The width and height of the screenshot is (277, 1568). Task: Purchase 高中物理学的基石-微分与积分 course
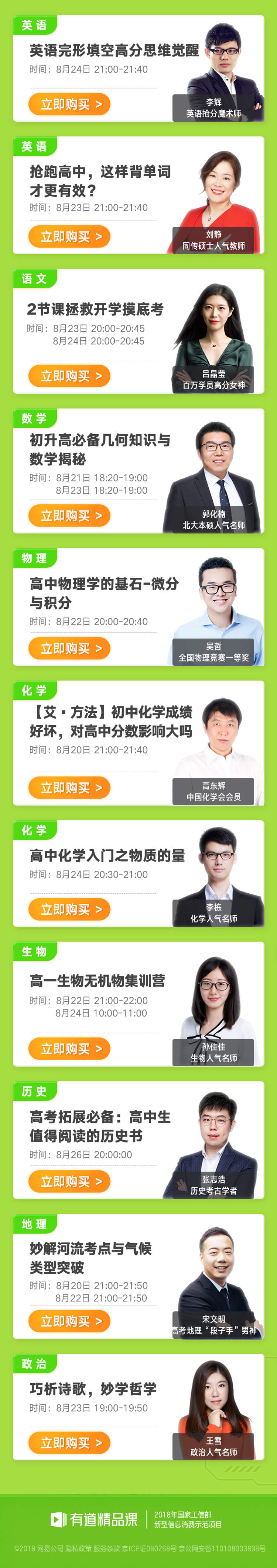69,648
